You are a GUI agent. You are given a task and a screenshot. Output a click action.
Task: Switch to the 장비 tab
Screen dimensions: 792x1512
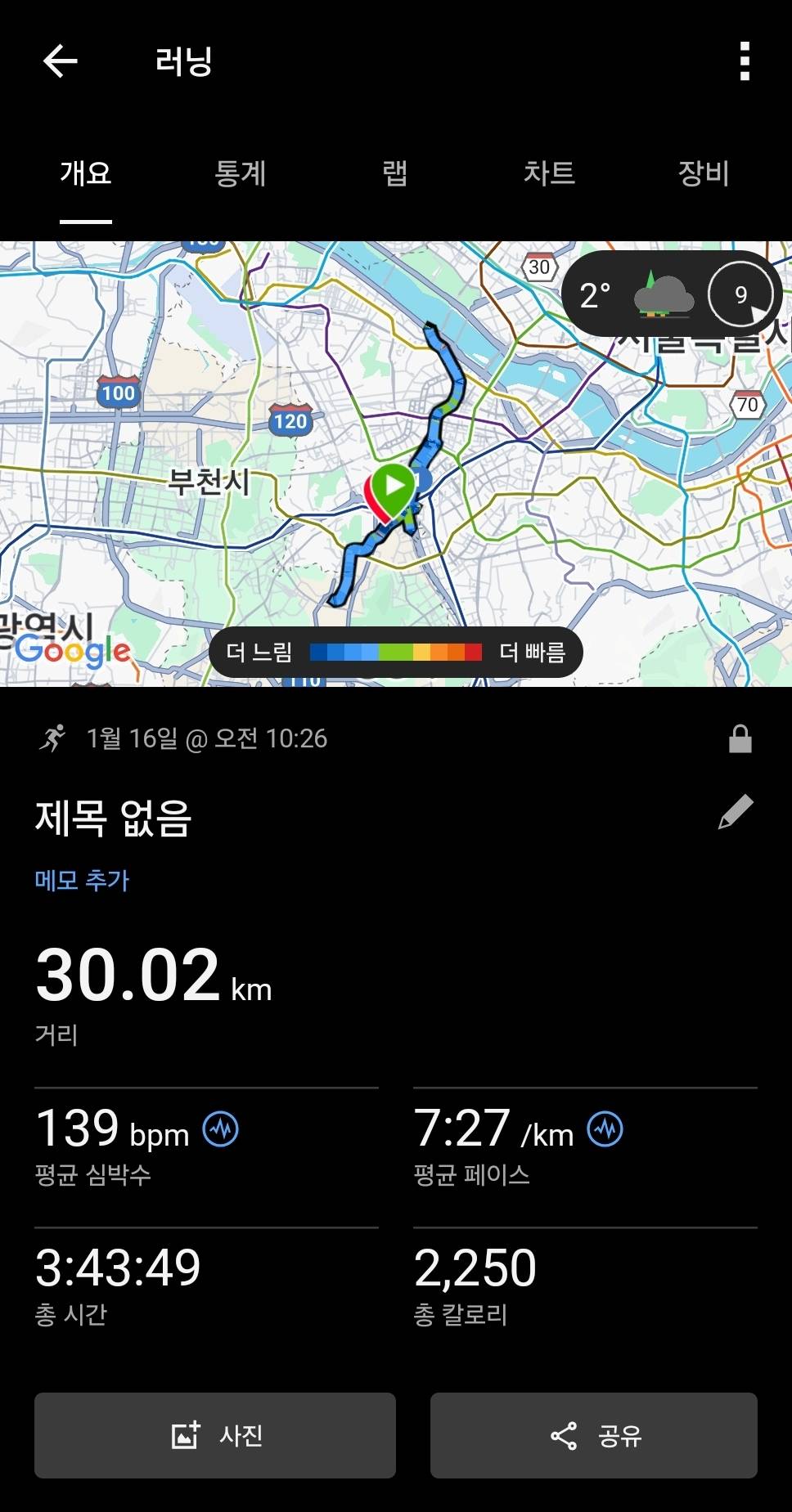701,174
